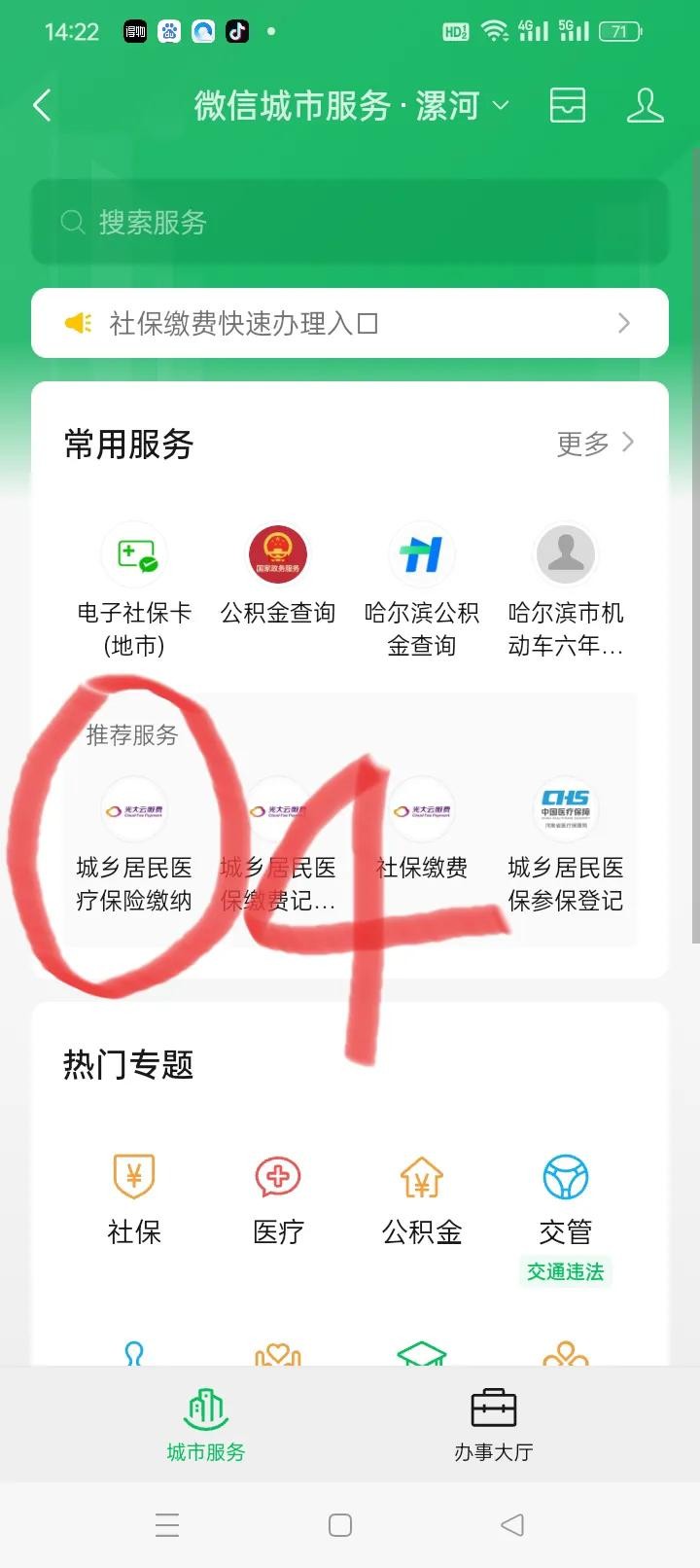
Task: Open 电子社保卡(地市) service
Action: click(x=134, y=589)
